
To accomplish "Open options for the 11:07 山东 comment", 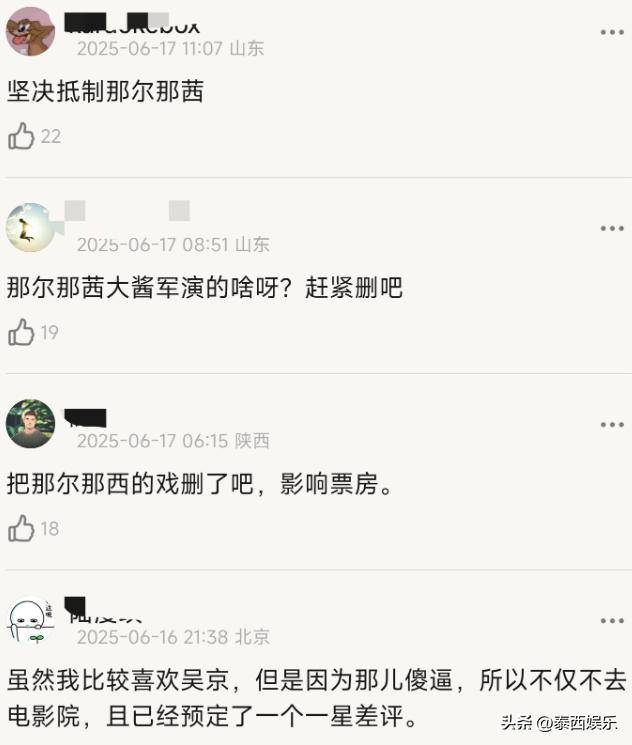I will pos(611,32).
